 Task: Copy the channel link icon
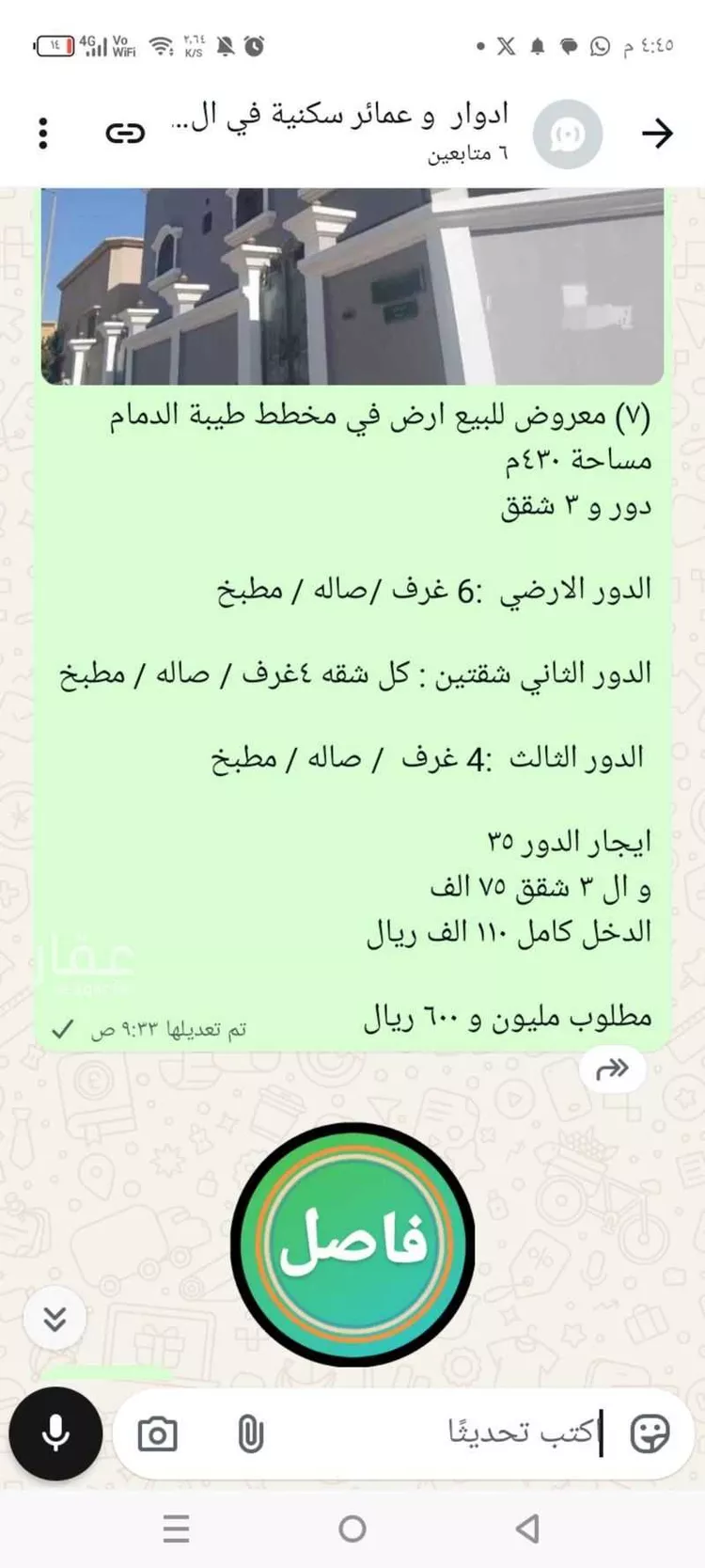click(x=125, y=134)
